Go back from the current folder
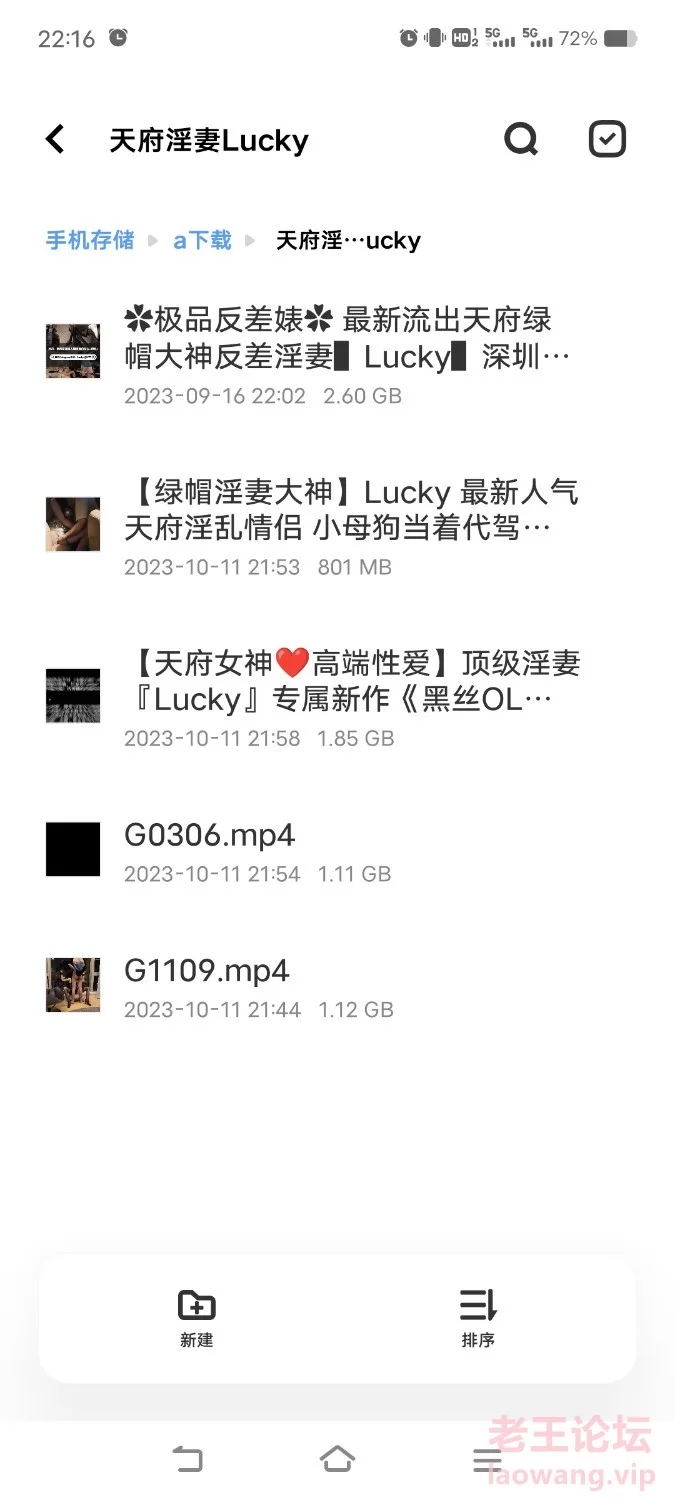The height and width of the screenshot is (1500, 675). (x=55, y=139)
